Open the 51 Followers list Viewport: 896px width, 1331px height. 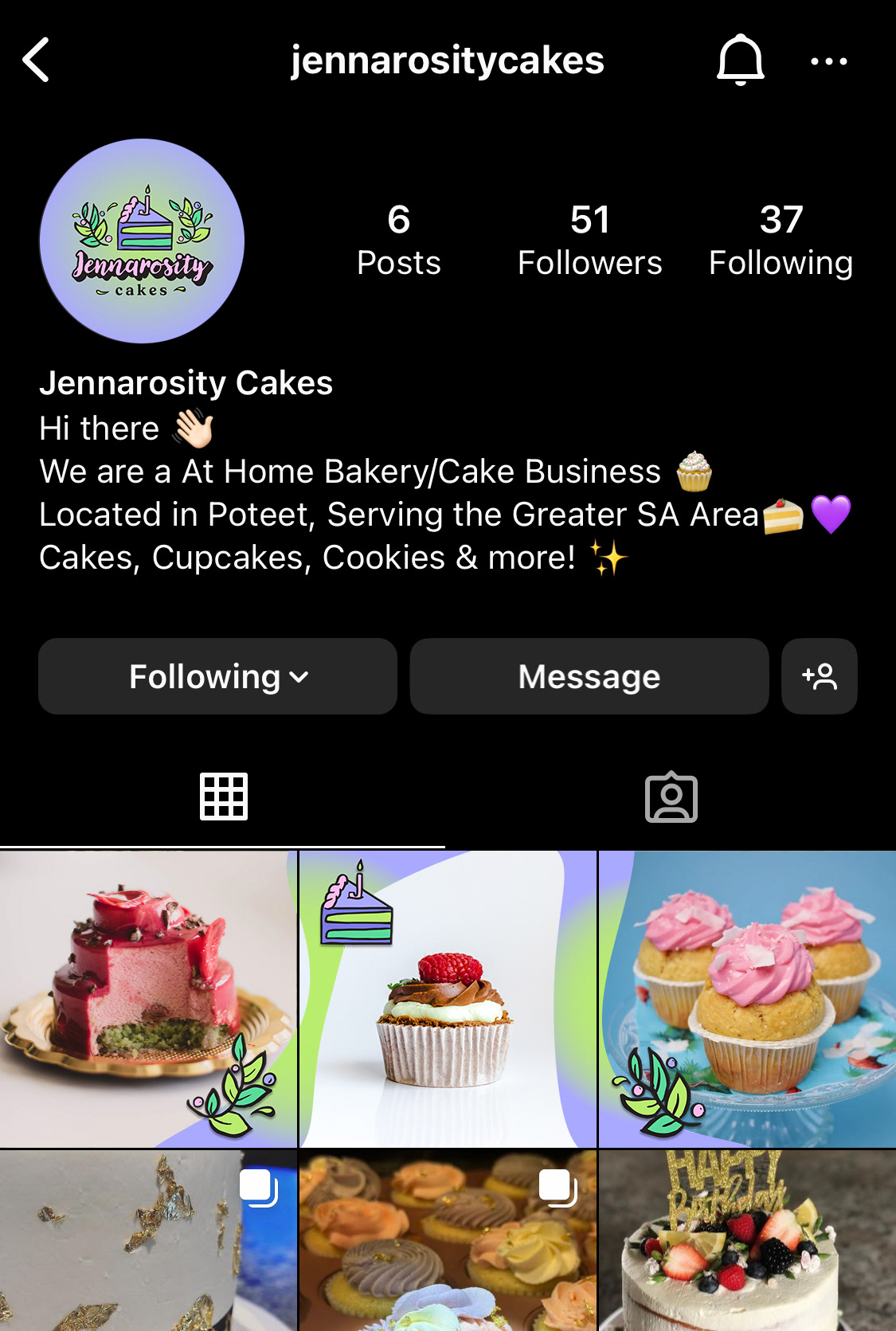[x=589, y=240]
